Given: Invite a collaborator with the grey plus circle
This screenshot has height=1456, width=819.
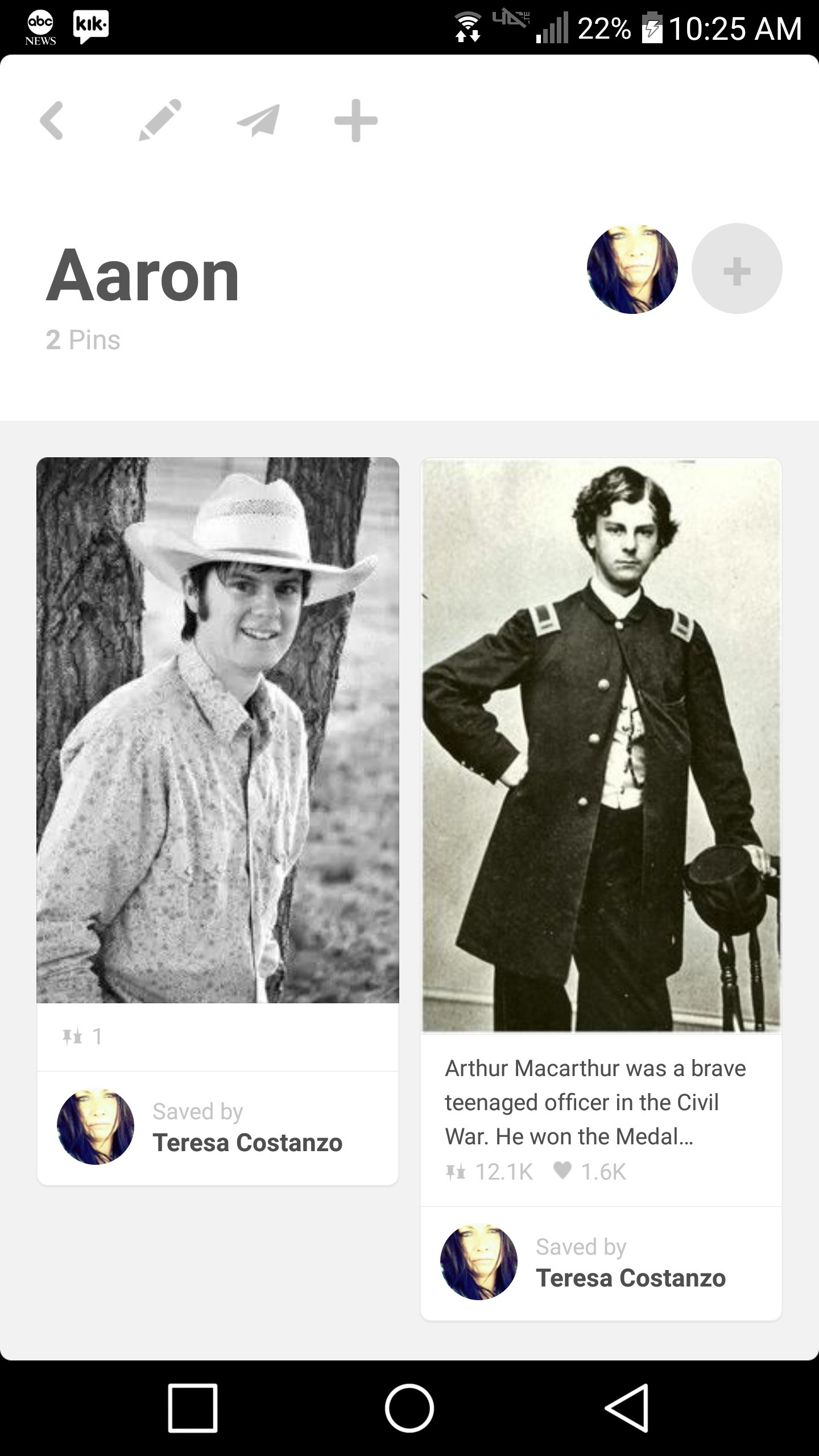Looking at the screenshot, I should pyautogui.click(x=737, y=268).
